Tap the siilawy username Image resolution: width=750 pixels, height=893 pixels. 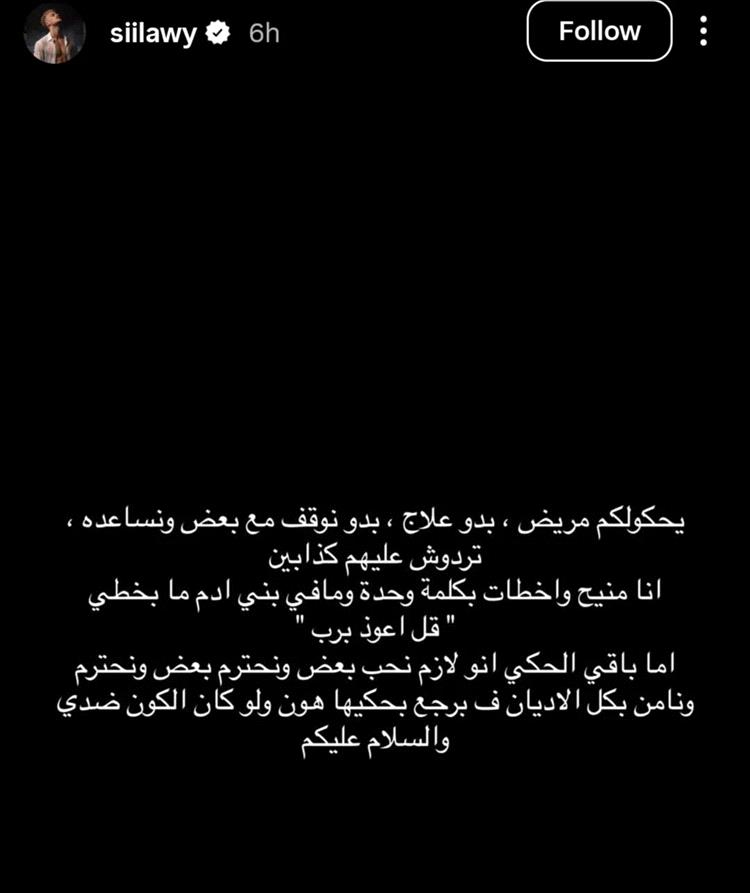pyautogui.click(x=153, y=33)
